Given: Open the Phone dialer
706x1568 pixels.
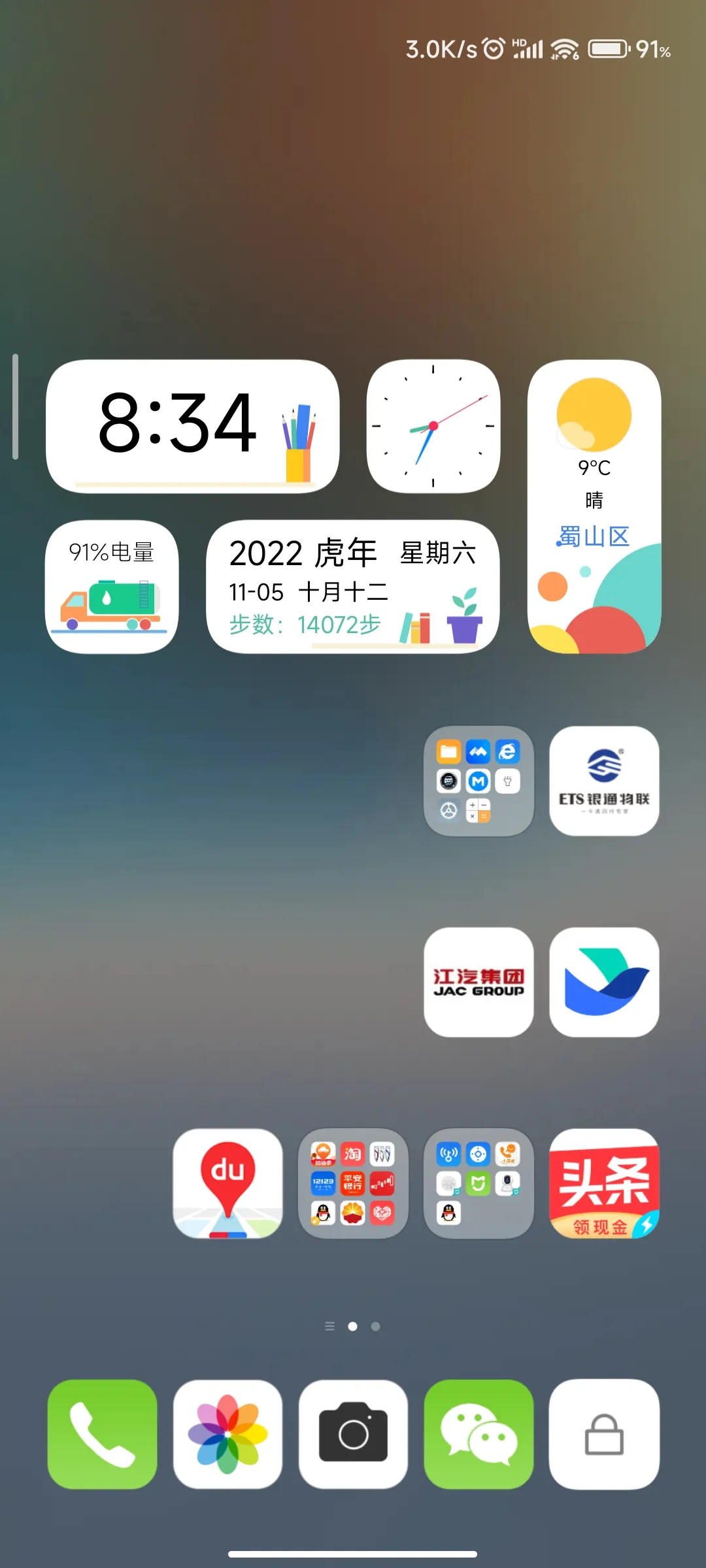Looking at the screenshot, I should coord(102,1434).
